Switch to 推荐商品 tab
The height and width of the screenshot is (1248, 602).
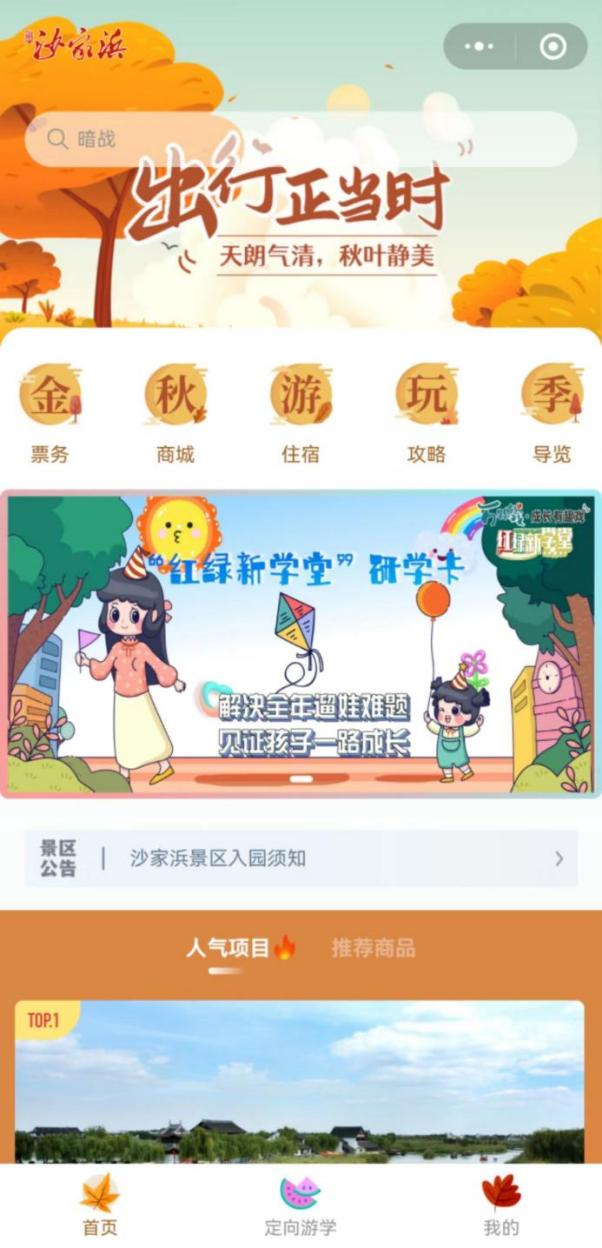373,948
